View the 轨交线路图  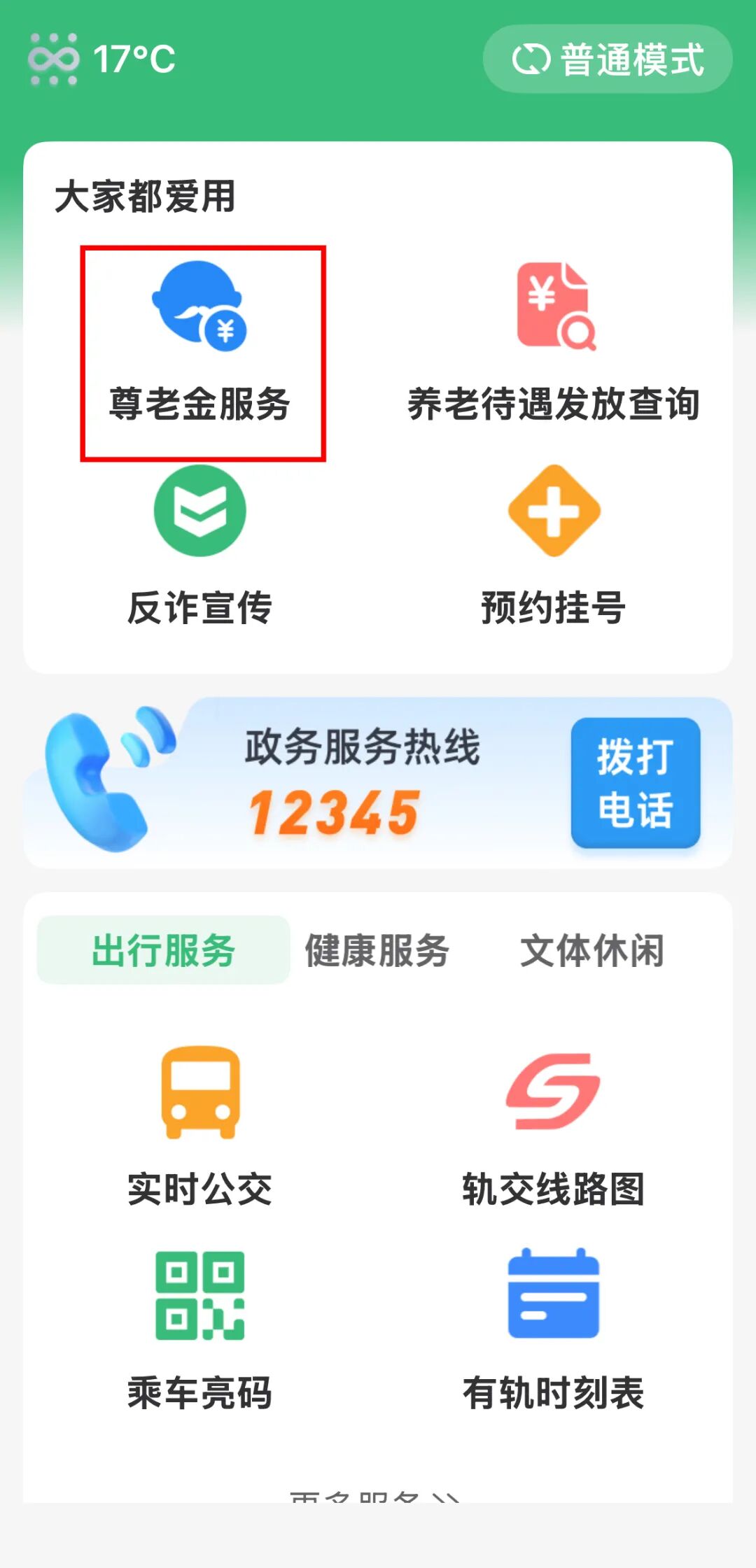[554, 1125]
